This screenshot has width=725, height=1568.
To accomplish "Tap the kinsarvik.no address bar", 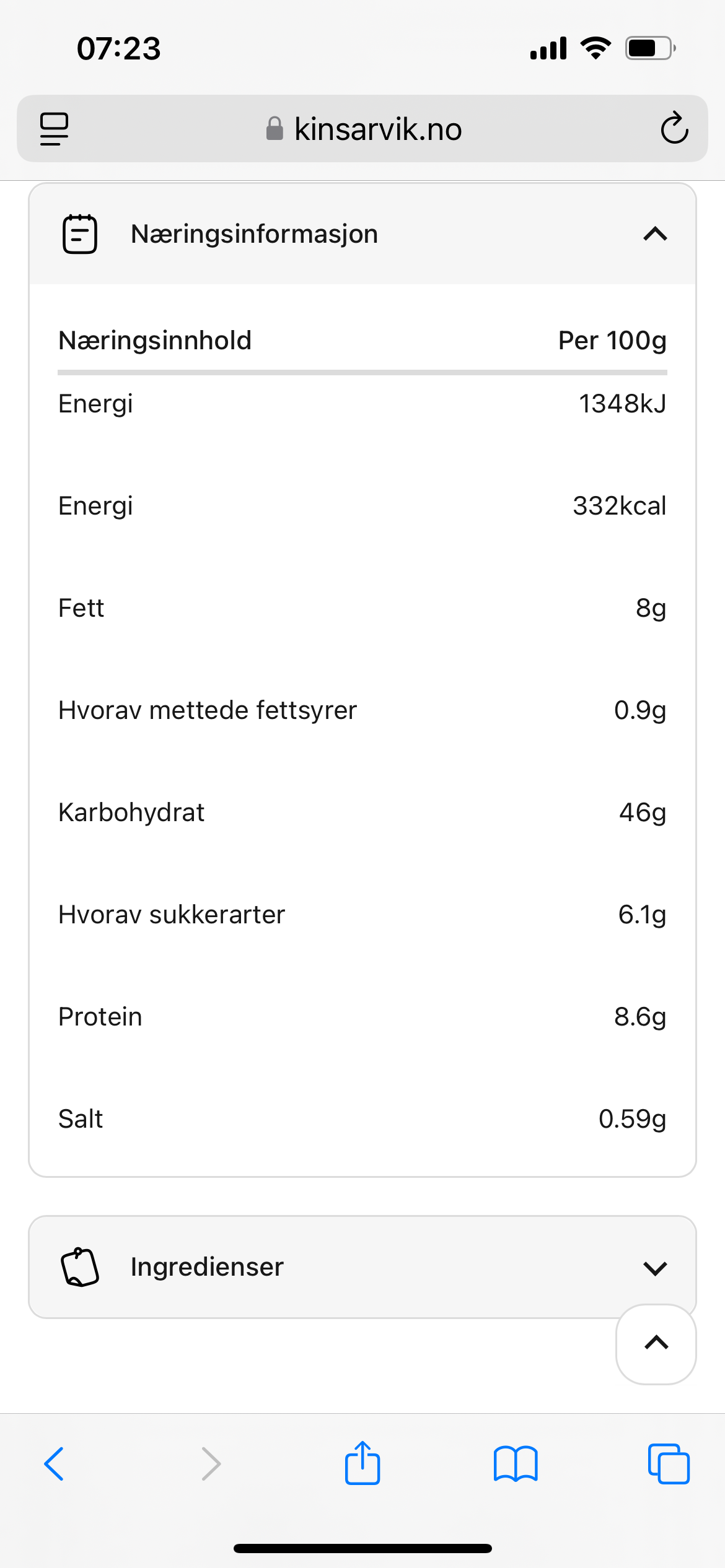I will click(362, 129).
